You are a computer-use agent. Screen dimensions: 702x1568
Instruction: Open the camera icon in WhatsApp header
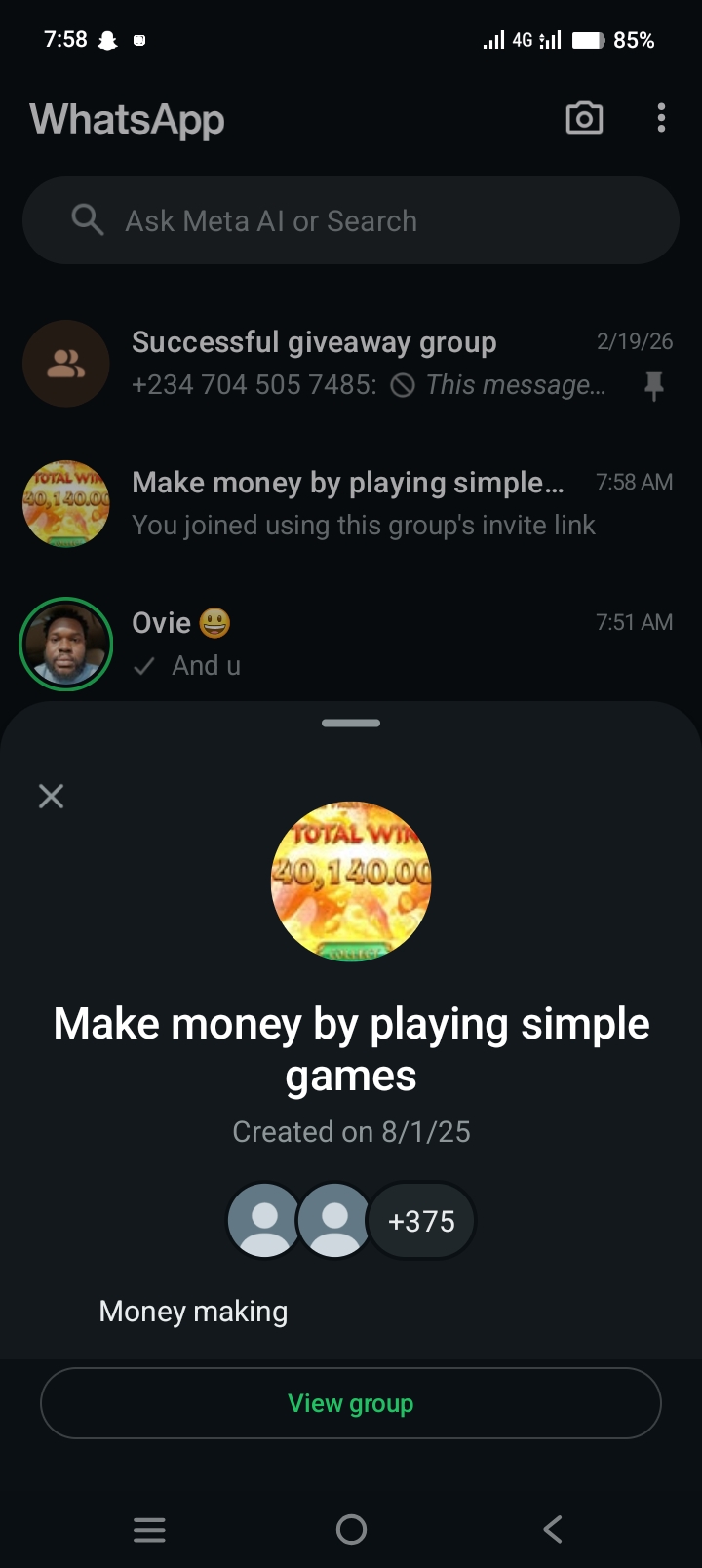click(x=584, y=118)
